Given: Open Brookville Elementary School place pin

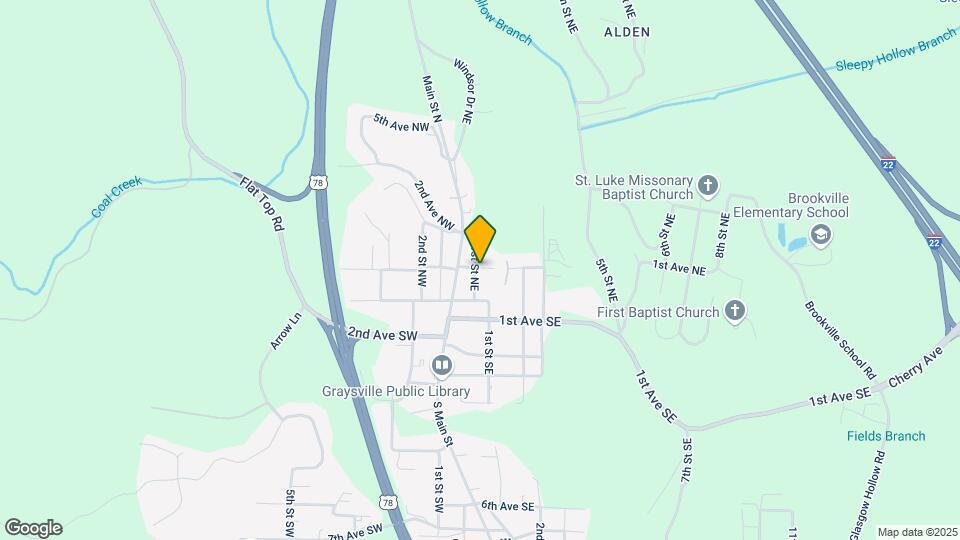Looking at the screenshot, I should tap(821, 235).
